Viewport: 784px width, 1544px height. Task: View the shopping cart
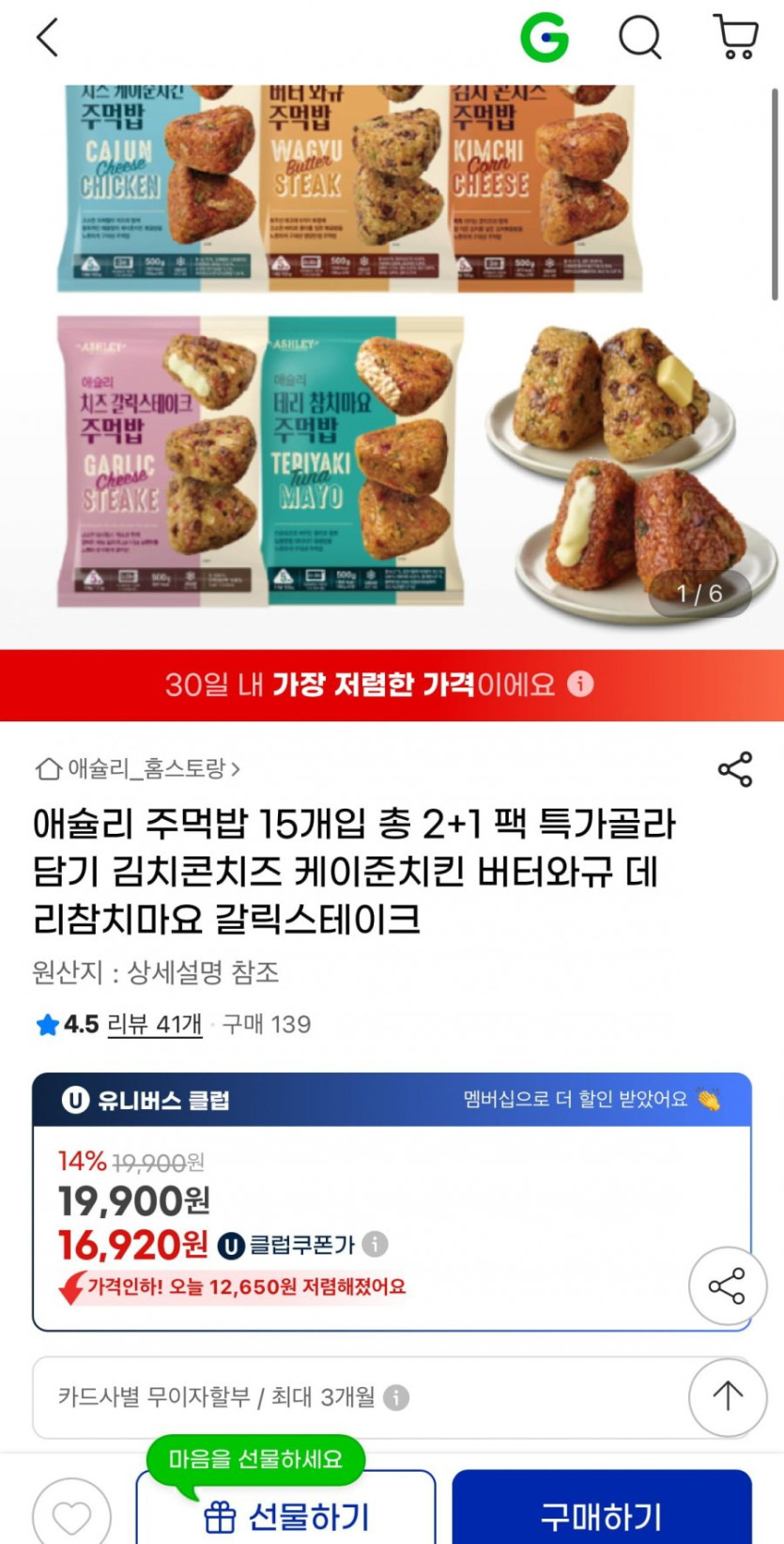tap(737, 39)
